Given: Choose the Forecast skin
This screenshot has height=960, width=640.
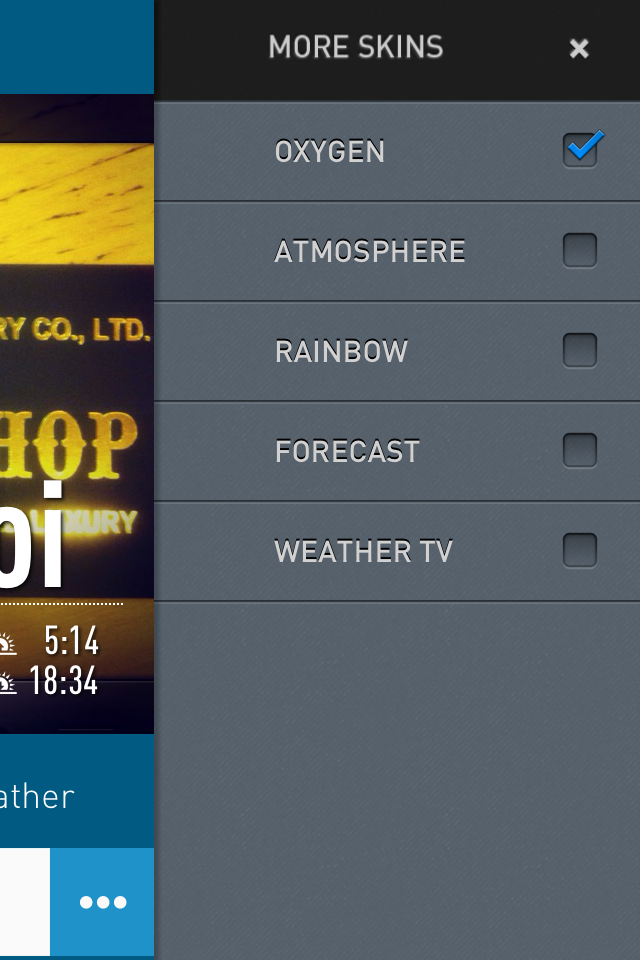Looking at the screenshot, I should tap(580, 450).
